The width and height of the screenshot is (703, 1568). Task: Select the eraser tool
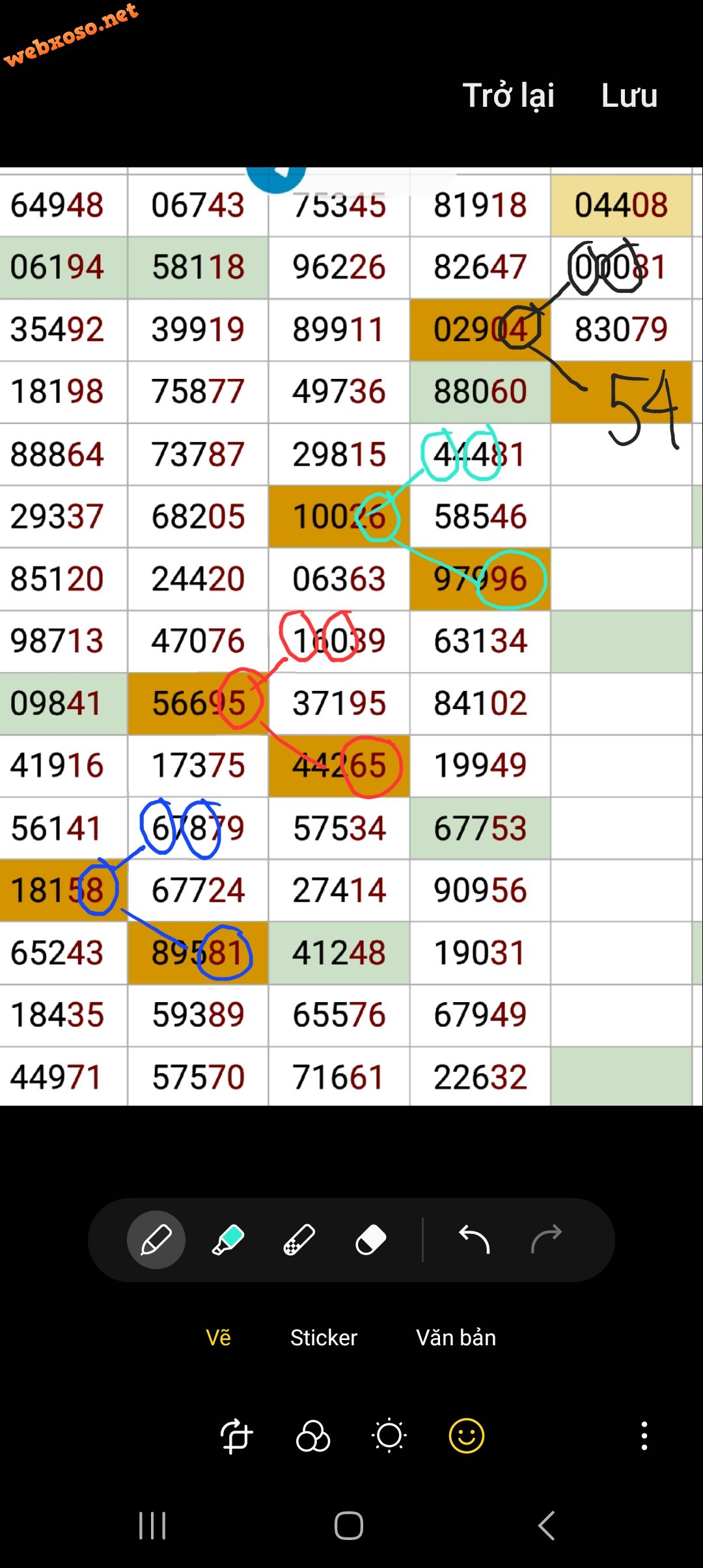(x=371, y=1240)
